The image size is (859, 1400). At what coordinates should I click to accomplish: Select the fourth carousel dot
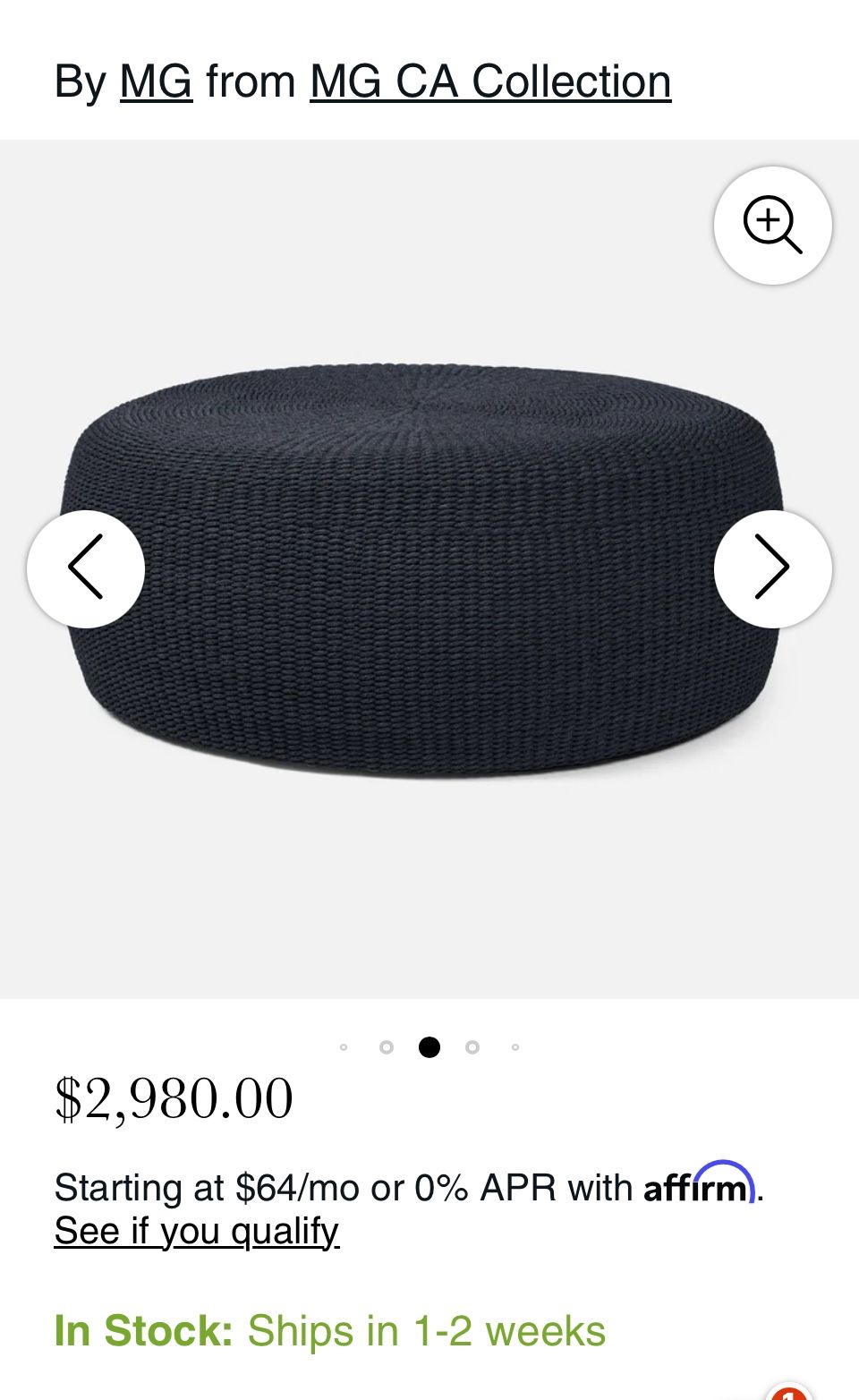point(473,1046)
